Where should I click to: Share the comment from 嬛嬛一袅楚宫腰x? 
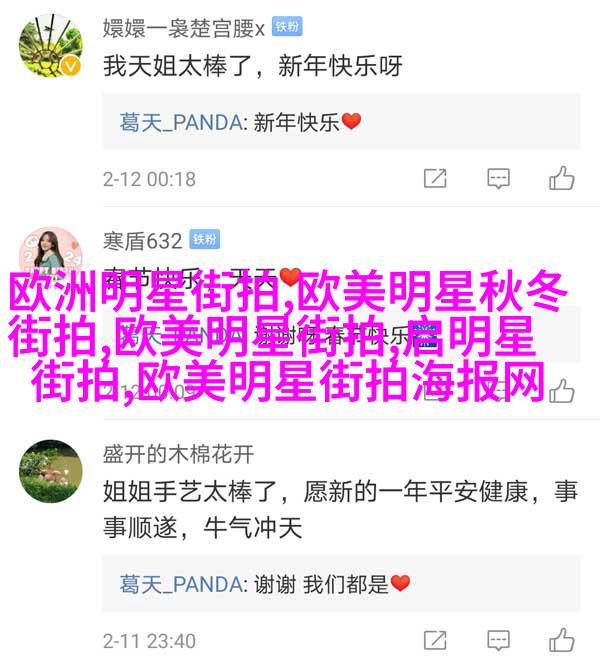pyautogui.click(x=435, y=179)
